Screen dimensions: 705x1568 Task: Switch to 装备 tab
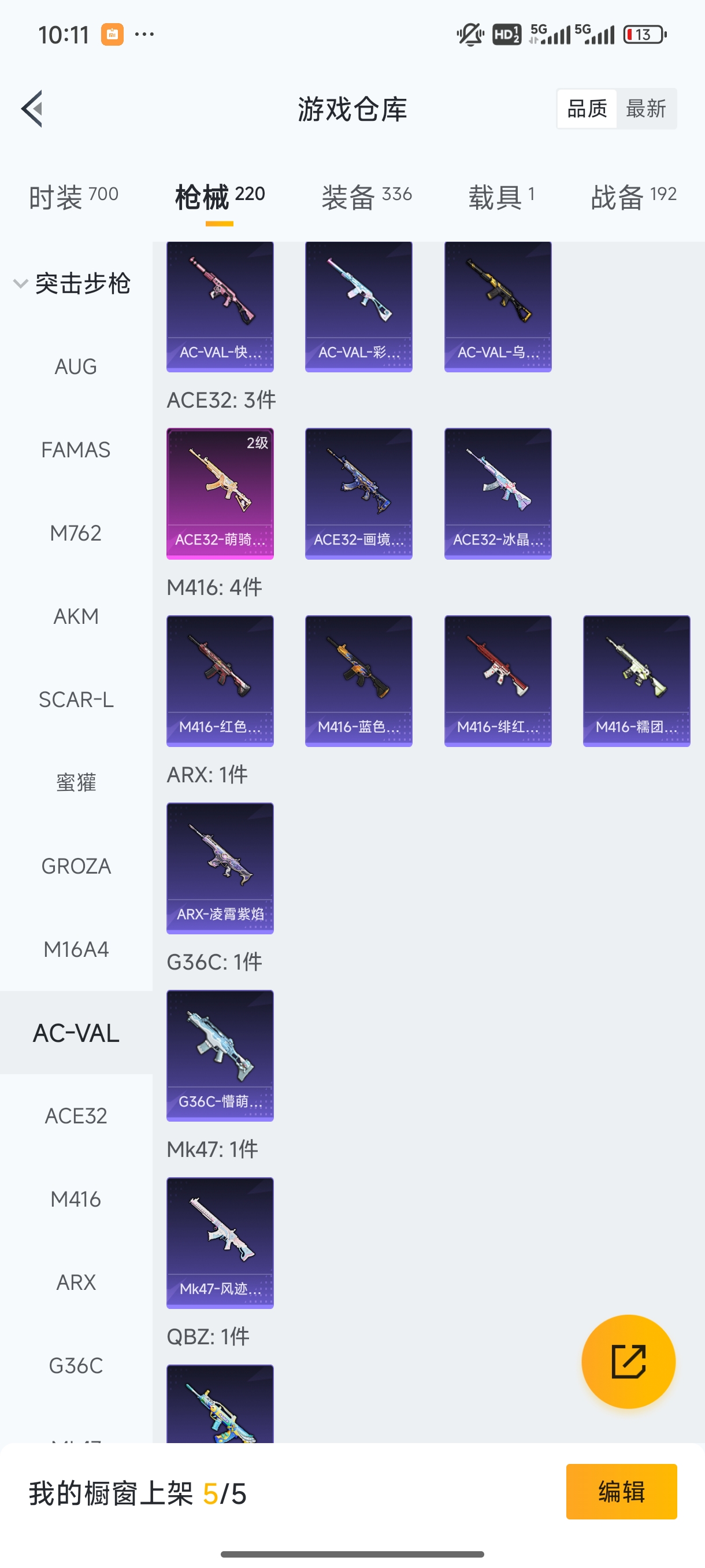tap(366, 197)
